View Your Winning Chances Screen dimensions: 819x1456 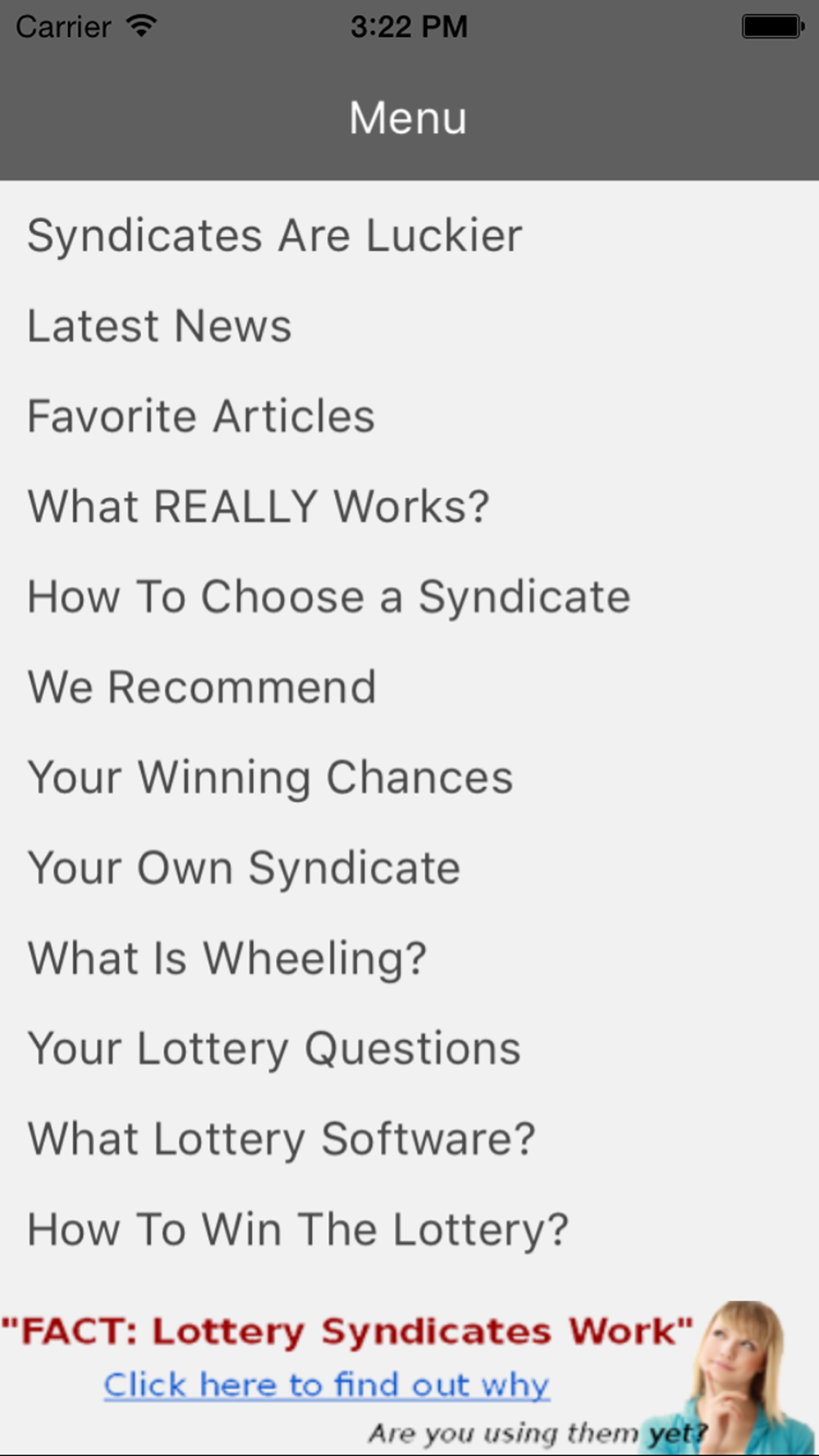tap(409, 777)
